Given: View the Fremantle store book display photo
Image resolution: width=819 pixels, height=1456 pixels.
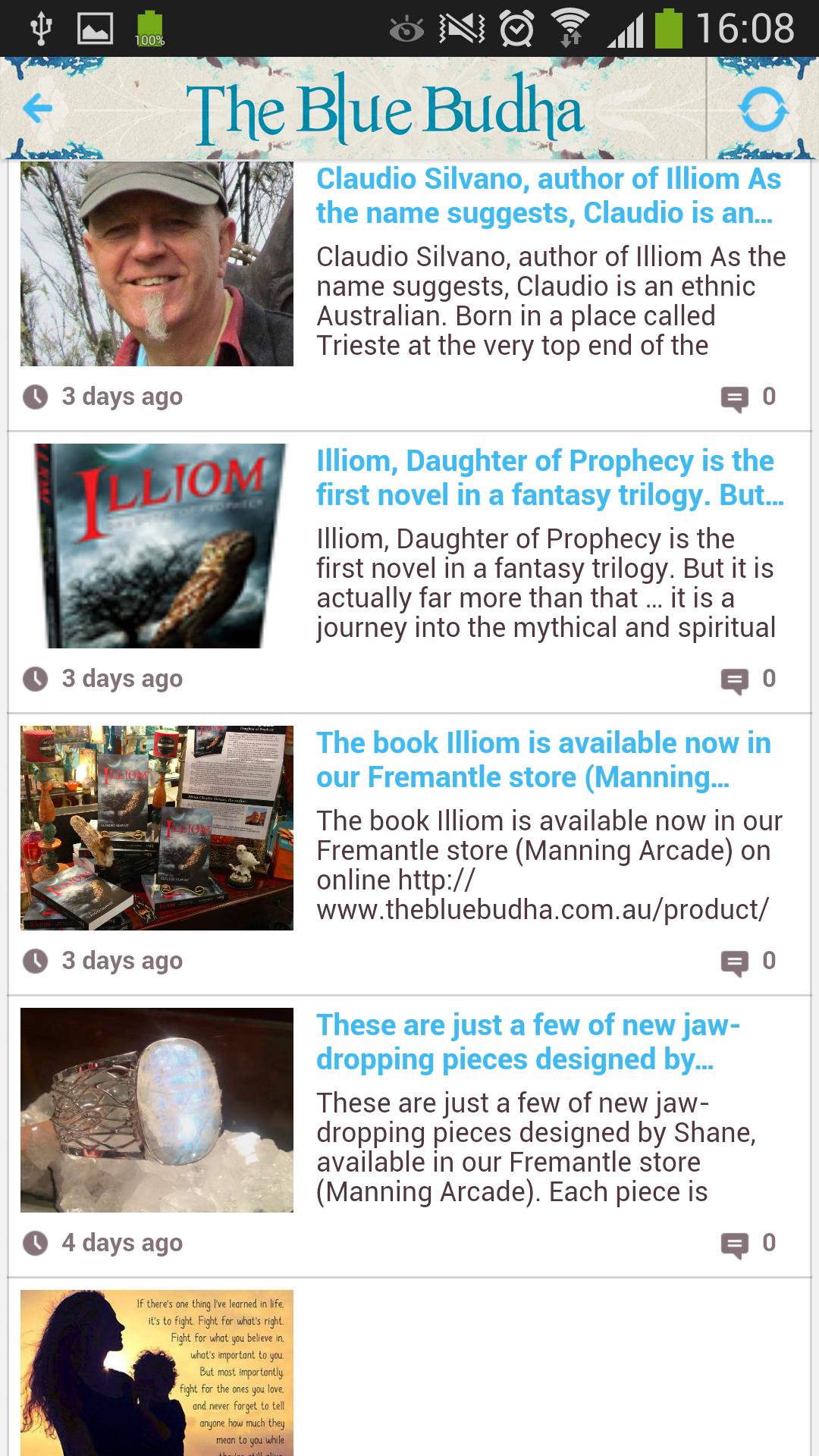Looking at the screenshot, I should pyautogui.click(x=157, y=828).
